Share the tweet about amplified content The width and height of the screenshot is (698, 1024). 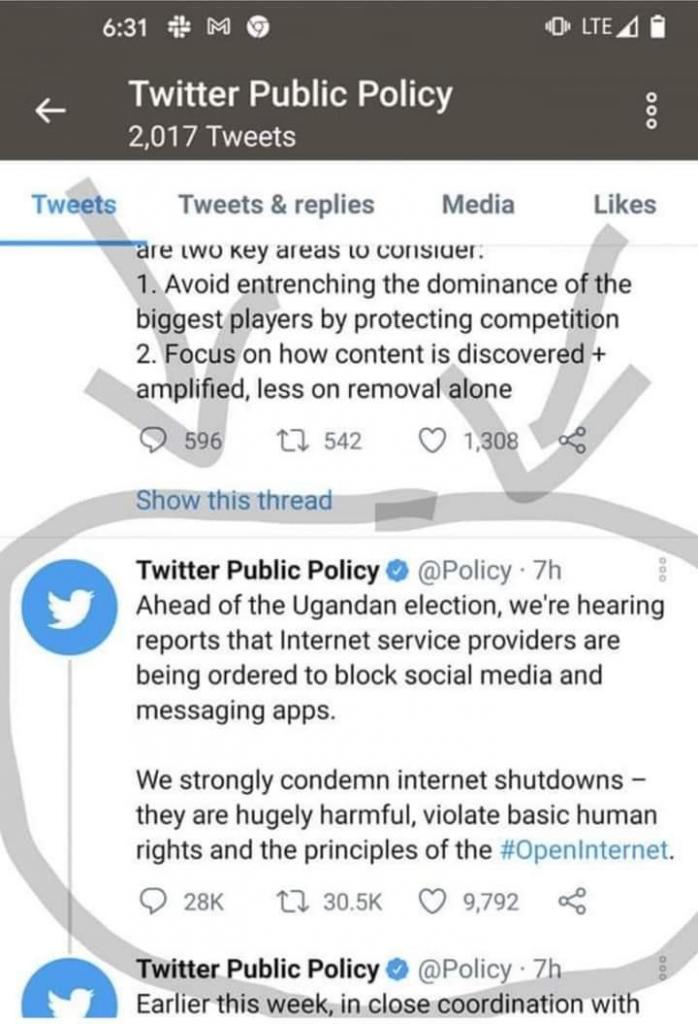(x=571, y=441)
